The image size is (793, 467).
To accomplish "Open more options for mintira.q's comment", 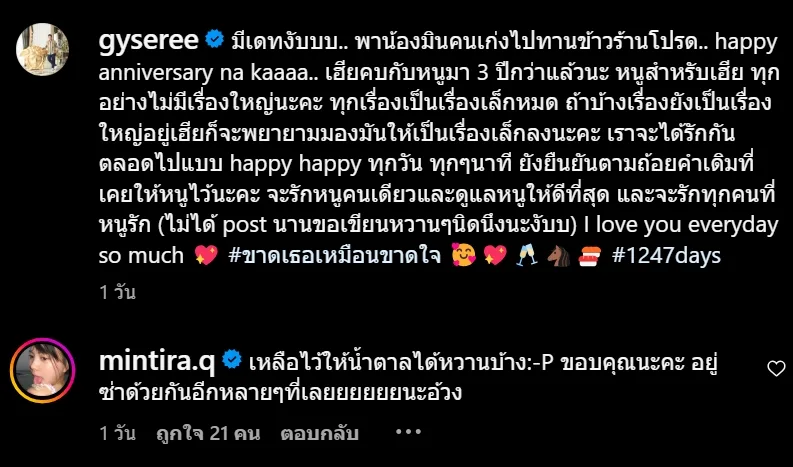I will (410, 434).
